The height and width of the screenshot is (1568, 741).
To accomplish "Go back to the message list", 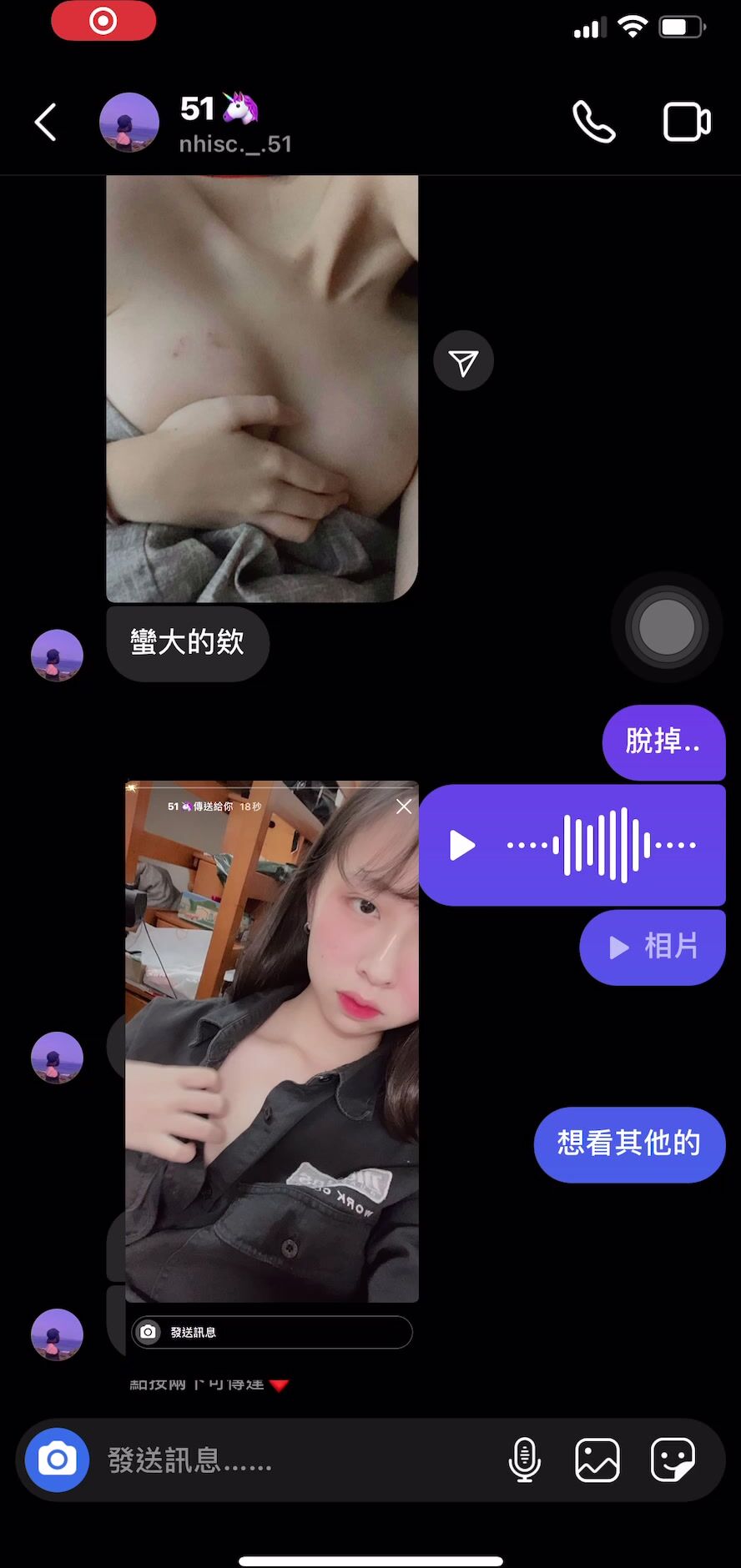I will tap(46, 123).
